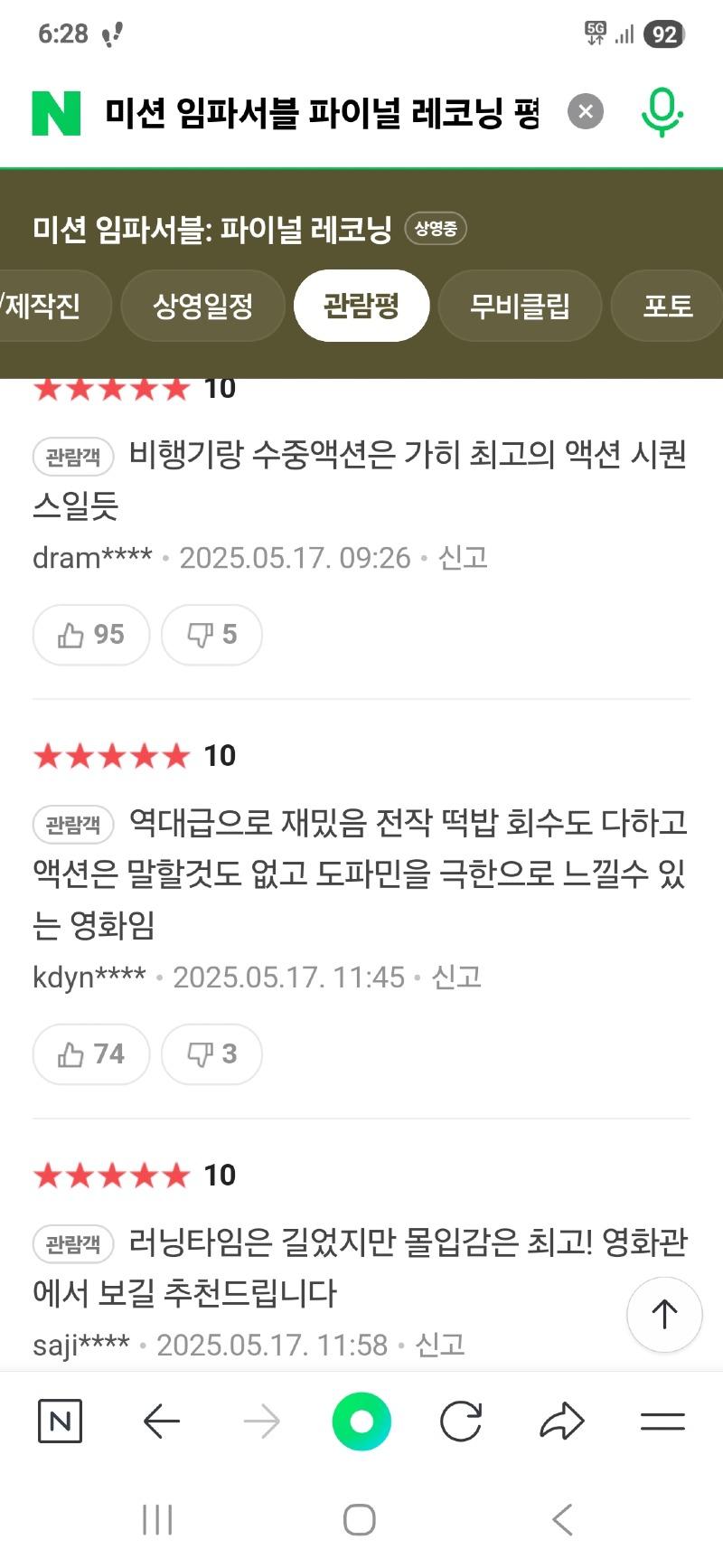Tap the Naver logo to go home

point(56,113)
